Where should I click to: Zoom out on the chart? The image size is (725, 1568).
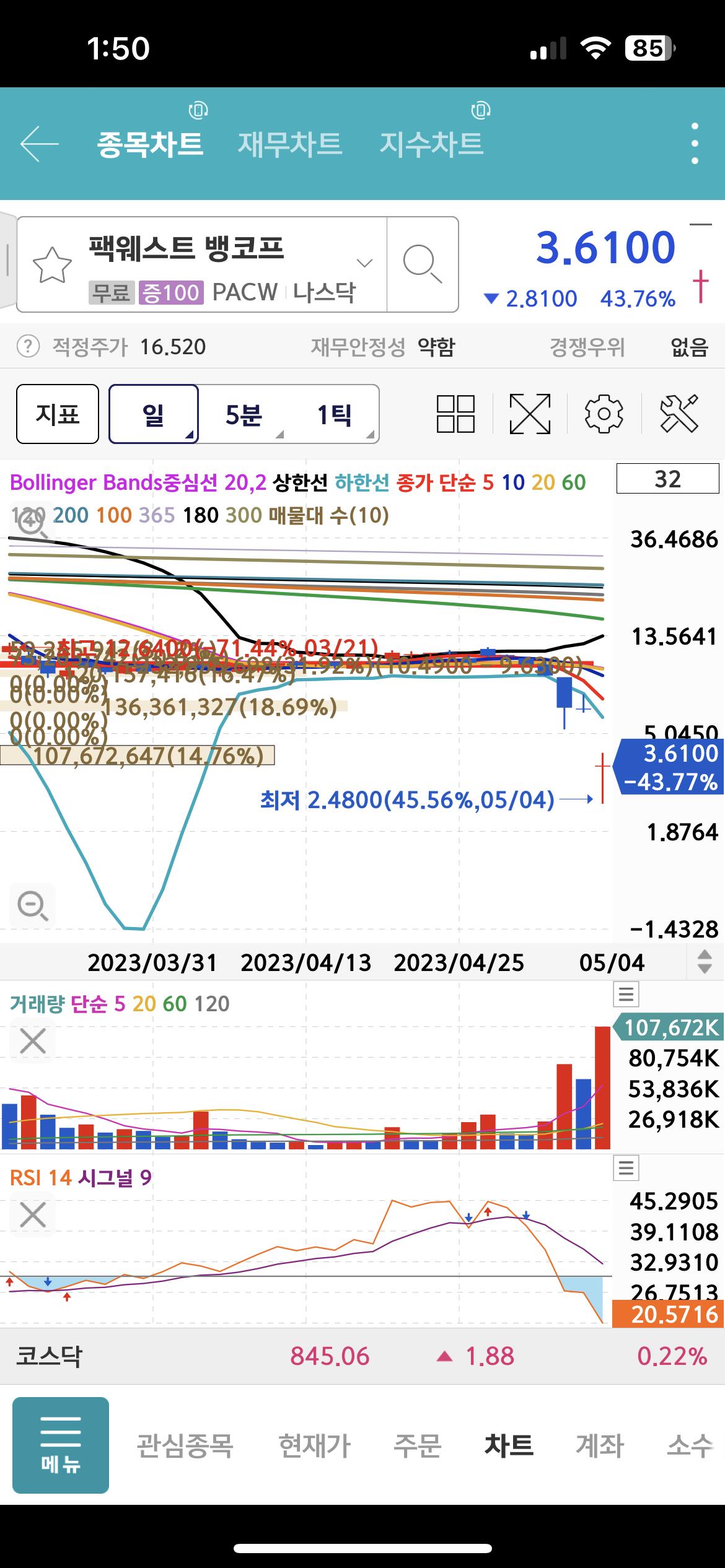[32, 906]
